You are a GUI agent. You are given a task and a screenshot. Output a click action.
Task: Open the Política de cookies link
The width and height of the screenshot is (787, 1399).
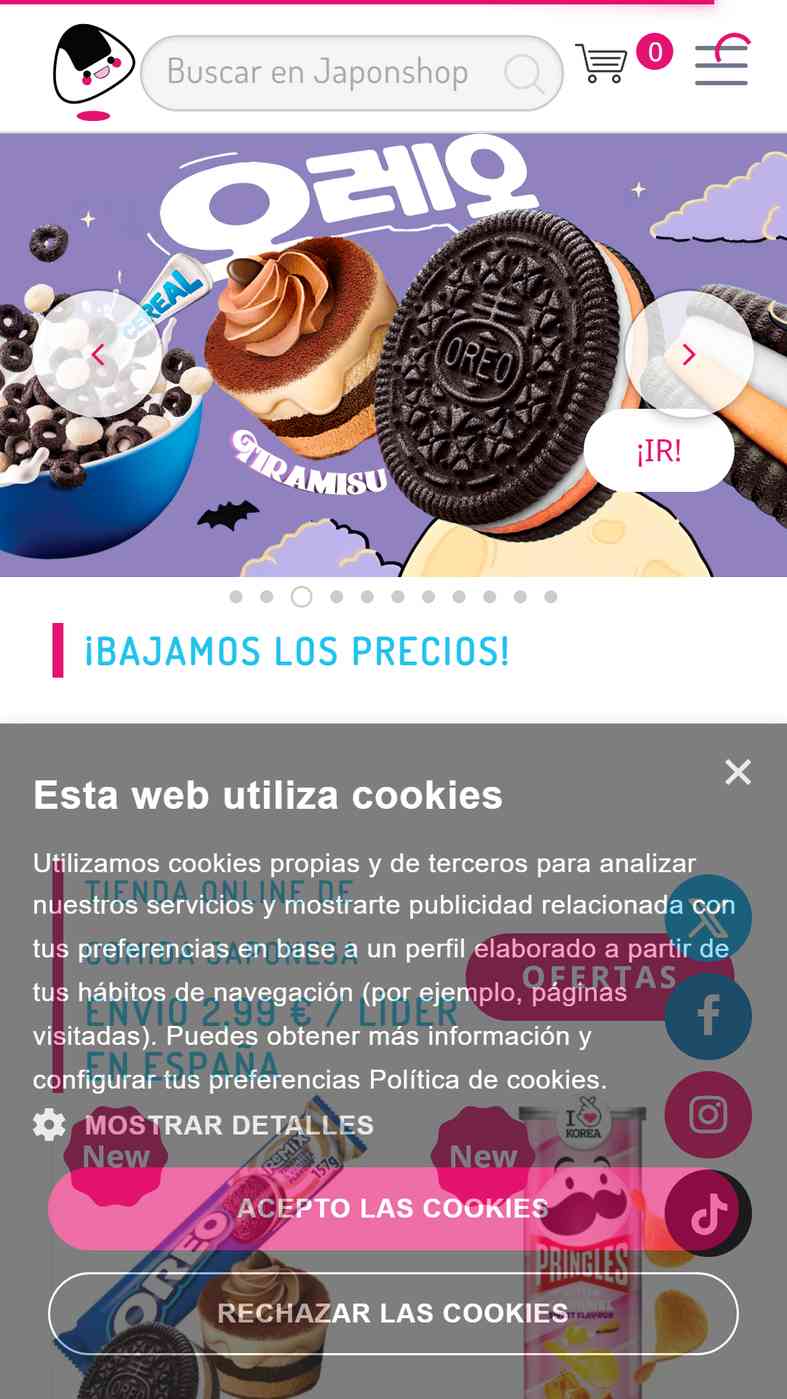[x=487, y=1080]
